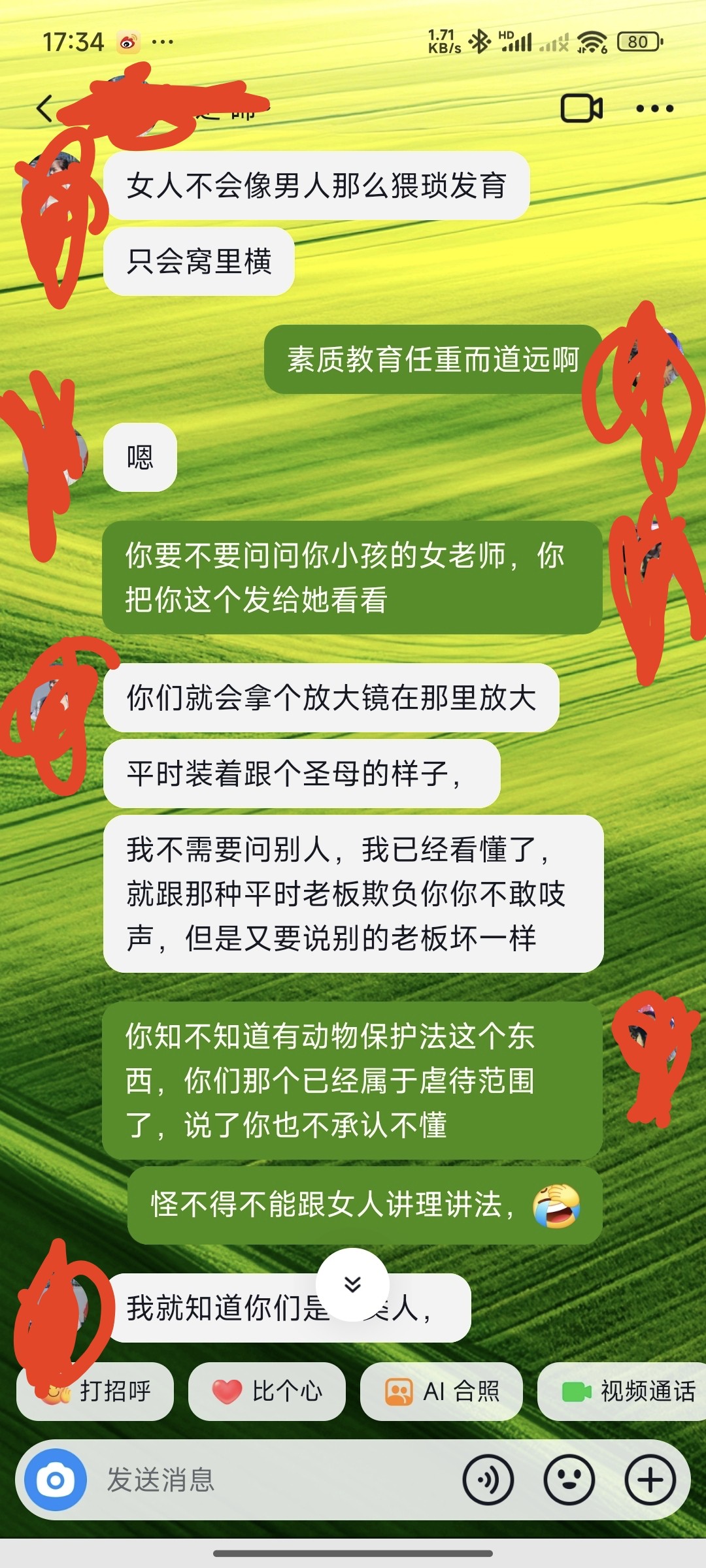Start a video call from top bar
This screenshot has height=1568, width=706.
[x=581, y=108]
